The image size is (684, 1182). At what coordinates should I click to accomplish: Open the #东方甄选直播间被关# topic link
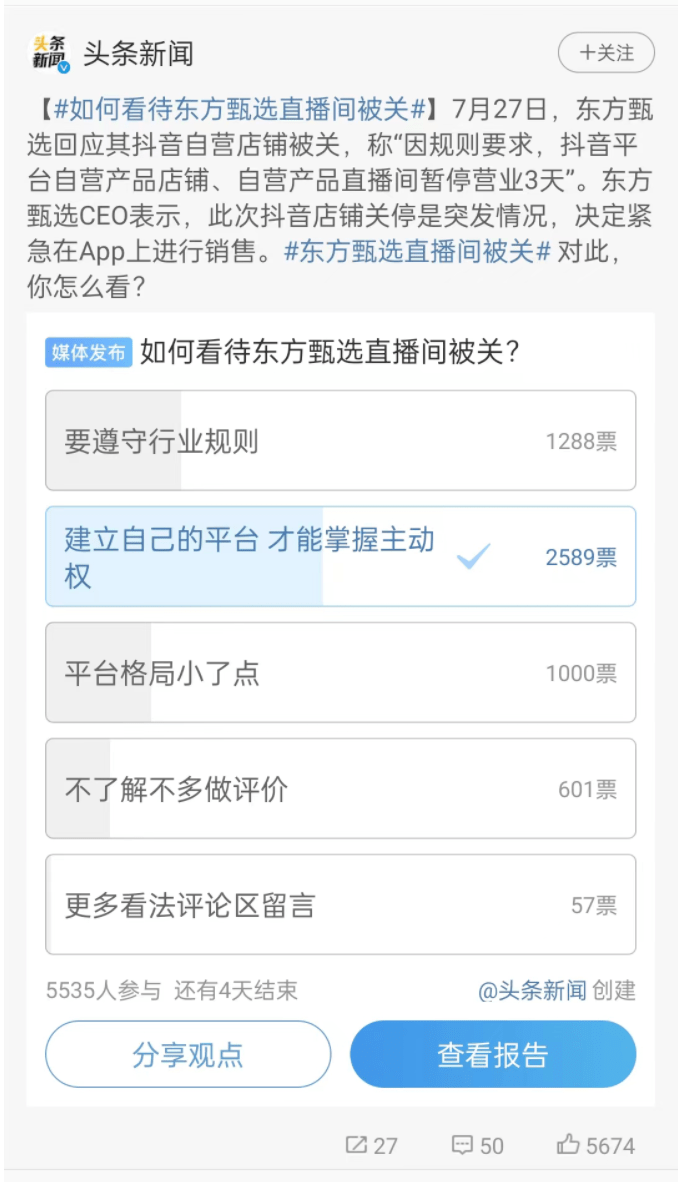click(417, 251)
